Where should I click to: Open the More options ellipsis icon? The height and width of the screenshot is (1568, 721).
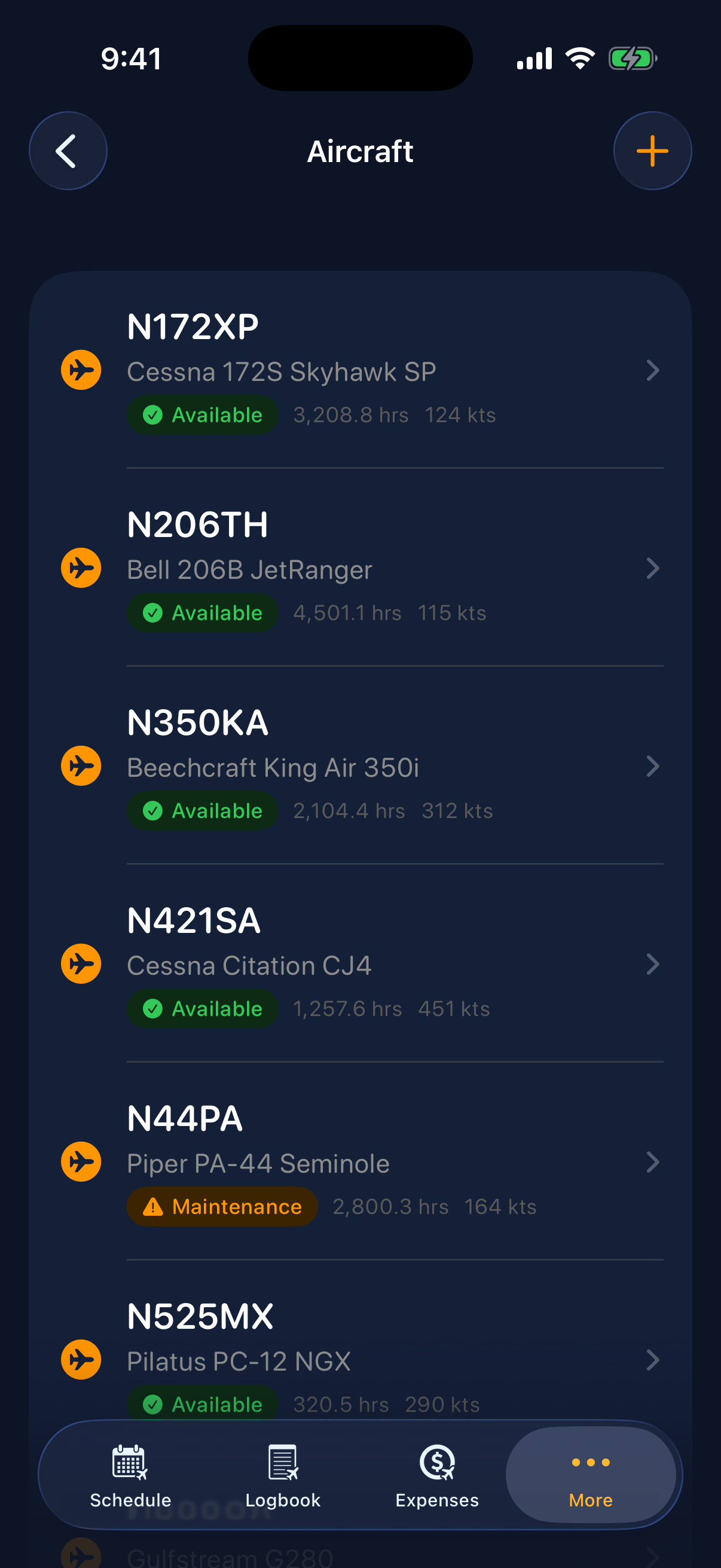590,1463
